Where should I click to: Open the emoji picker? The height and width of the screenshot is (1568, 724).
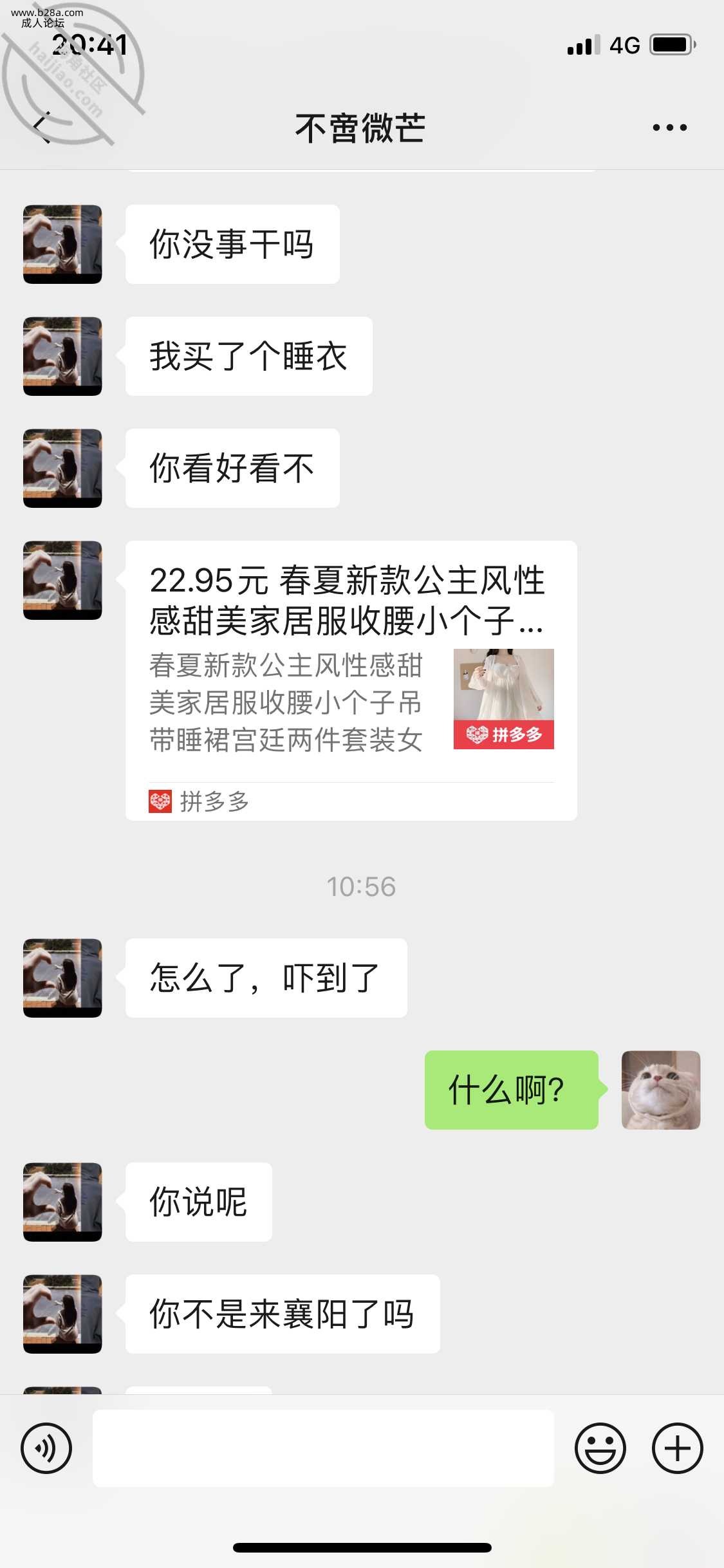[x=600, y=1448]
